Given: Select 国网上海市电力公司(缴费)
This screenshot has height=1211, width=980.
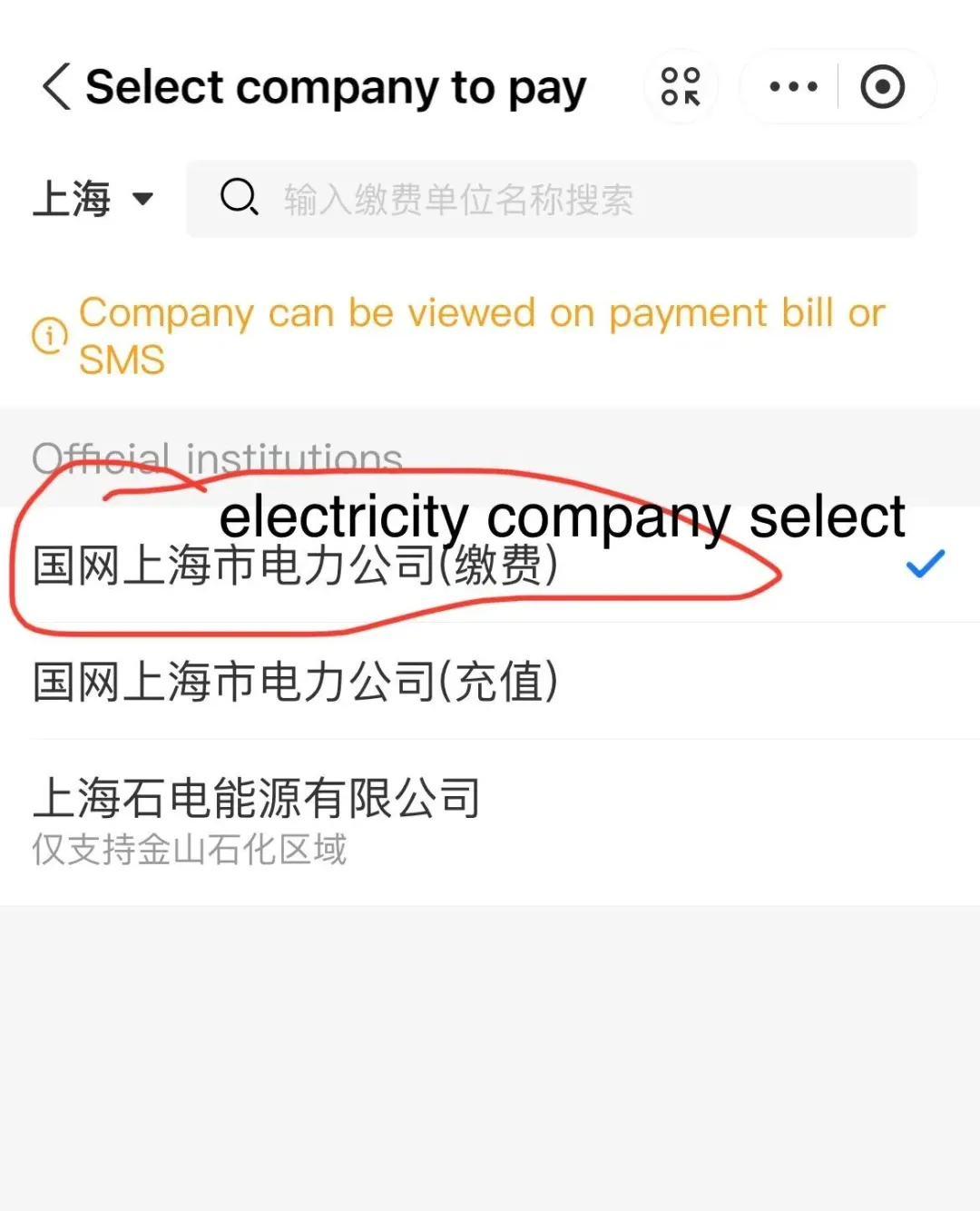Looking at the screenshot, I should click(296, 566).
